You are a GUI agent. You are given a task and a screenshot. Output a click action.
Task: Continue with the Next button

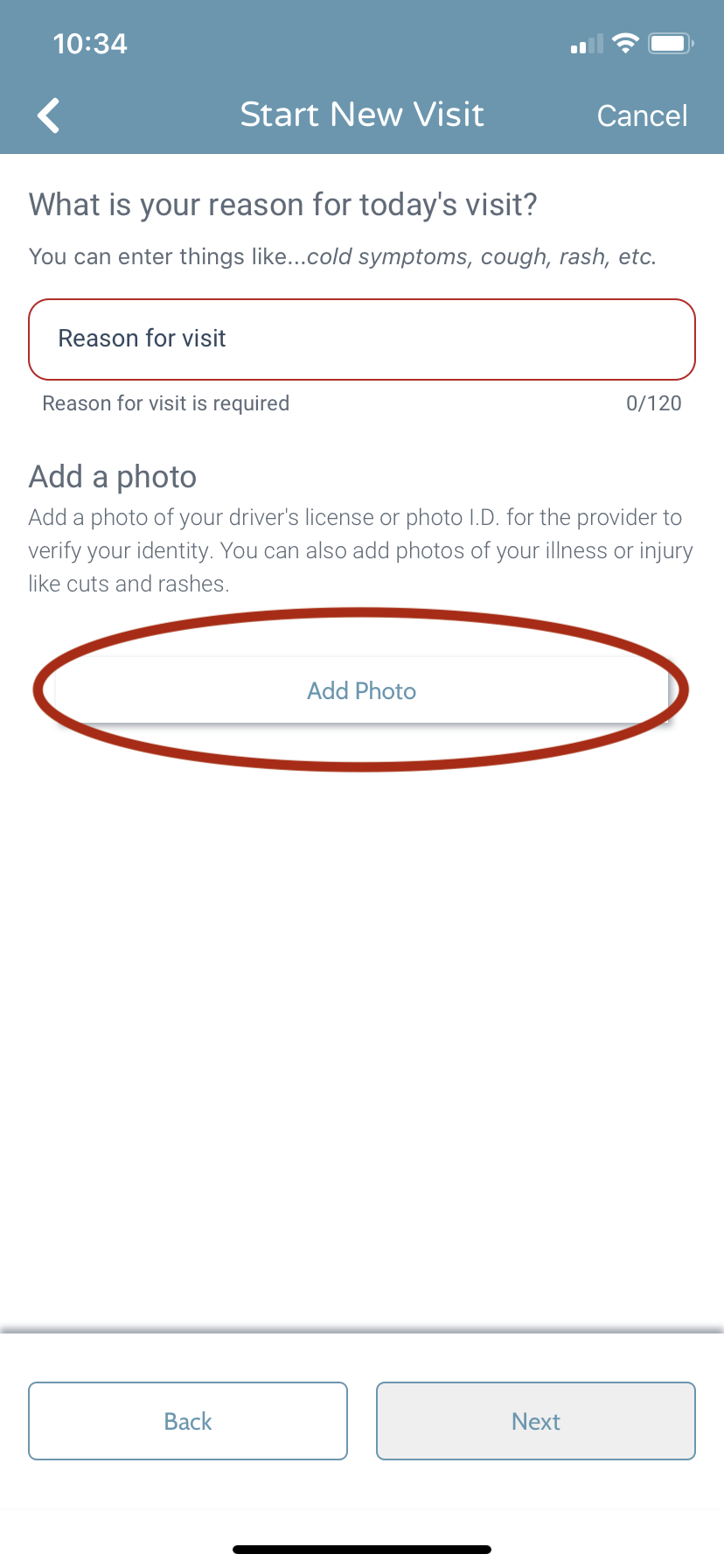point(535,1421)
